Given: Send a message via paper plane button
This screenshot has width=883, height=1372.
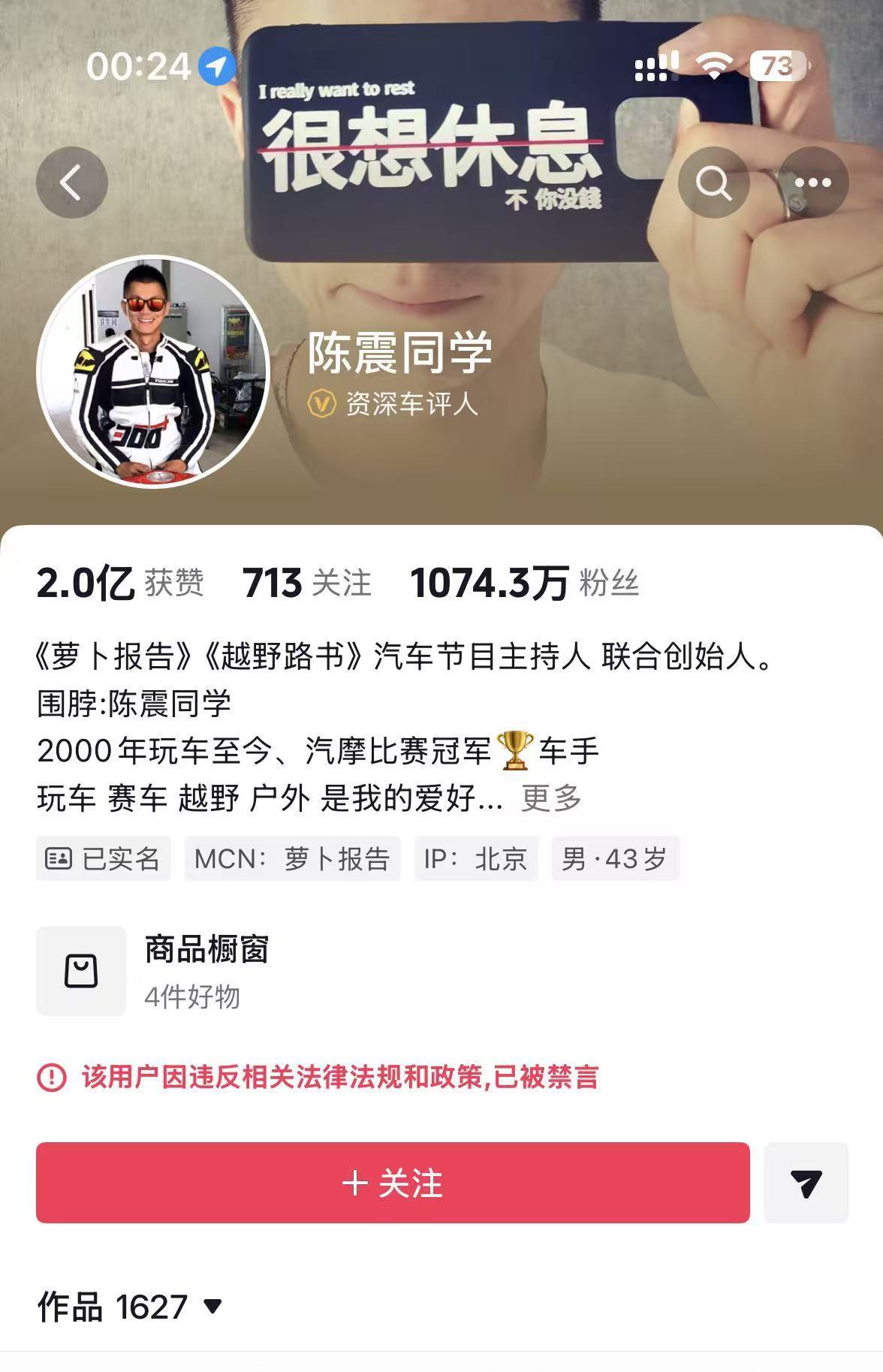Looking at the screenshot, I should [x=806, y=1183].
